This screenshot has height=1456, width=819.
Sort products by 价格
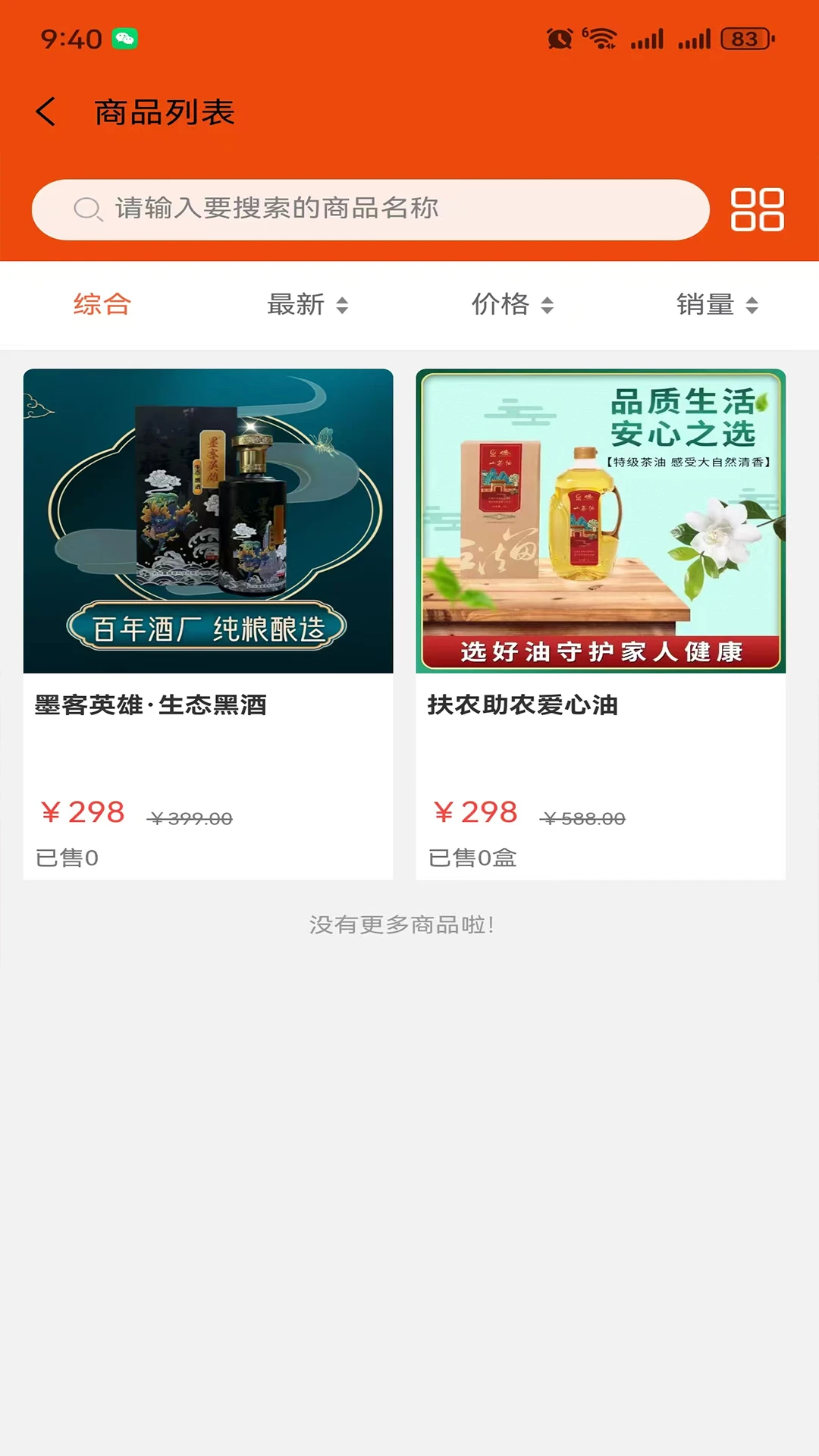pyautogui.click(x=512, y=305)
